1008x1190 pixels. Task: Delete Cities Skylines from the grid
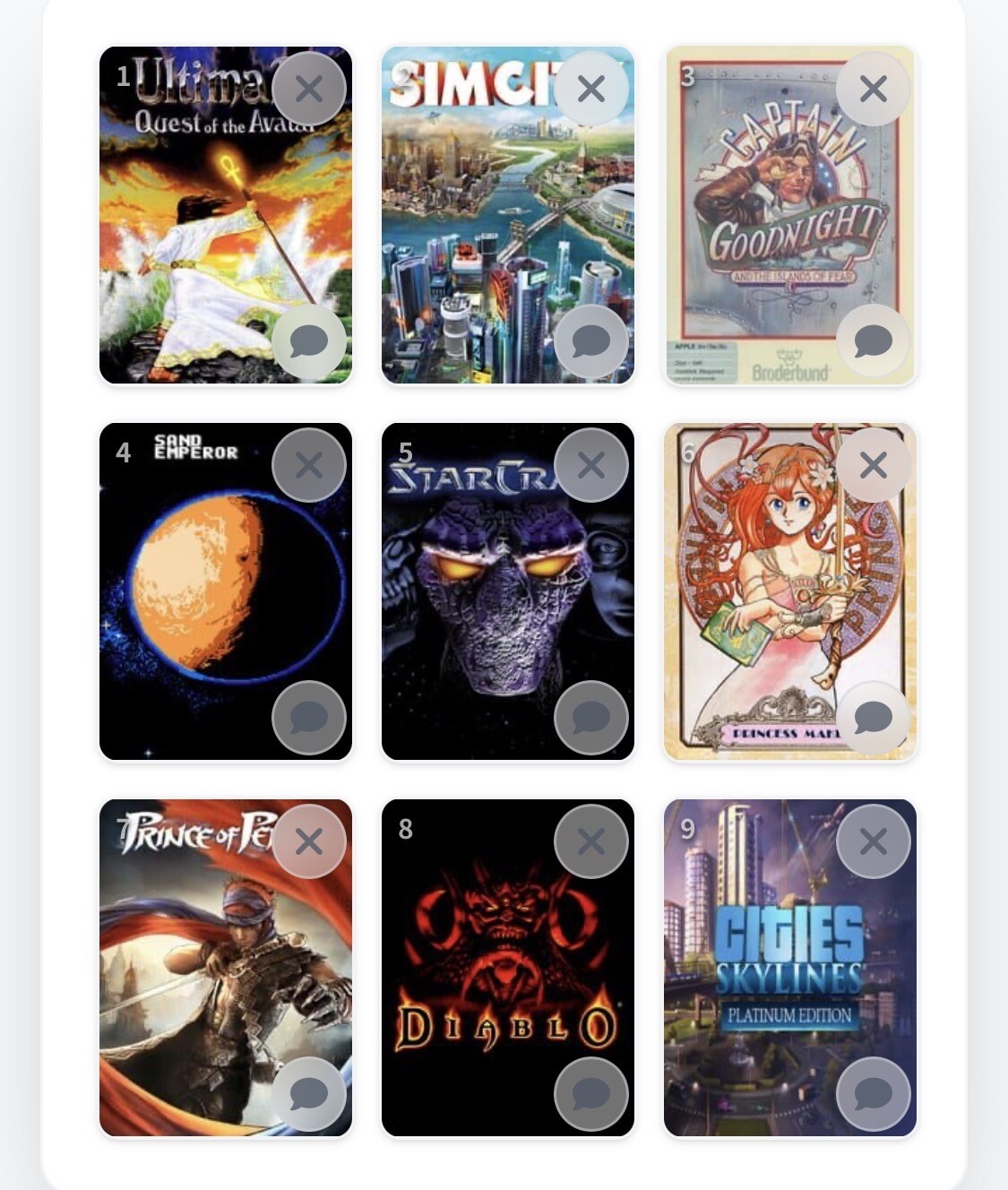[873, 841]
